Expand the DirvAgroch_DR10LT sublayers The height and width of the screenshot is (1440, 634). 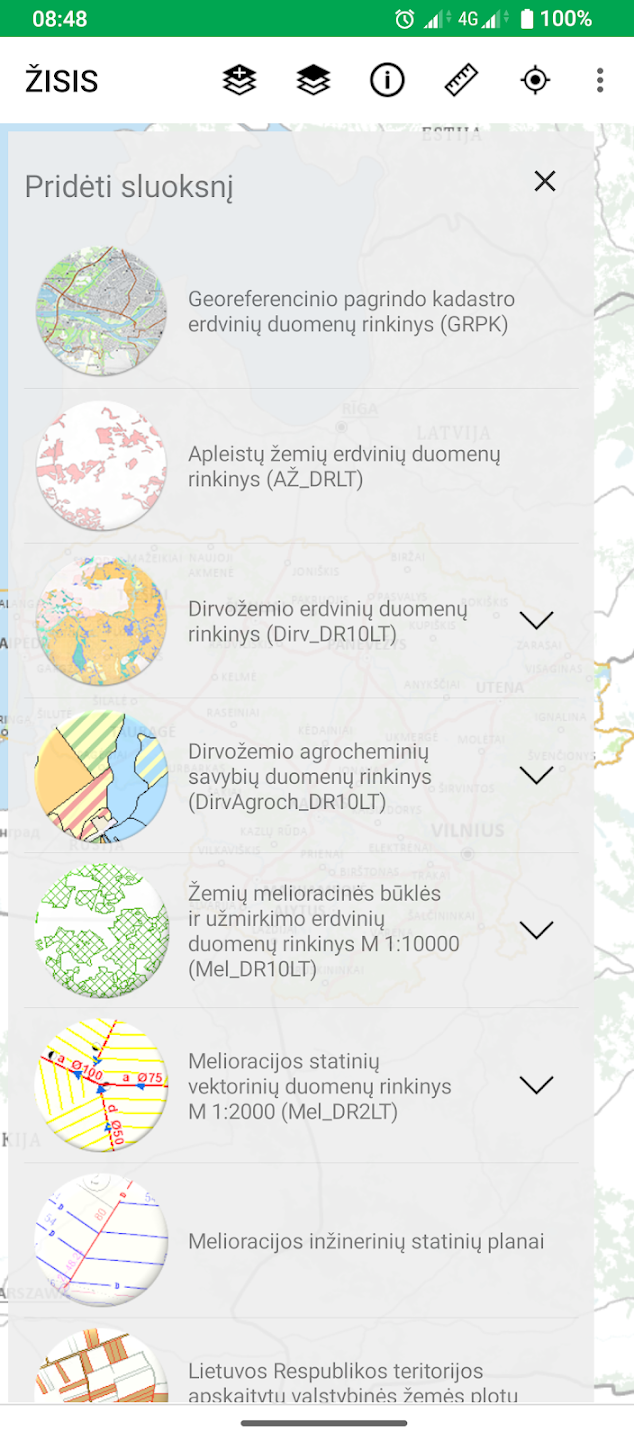tap(537, 776)
